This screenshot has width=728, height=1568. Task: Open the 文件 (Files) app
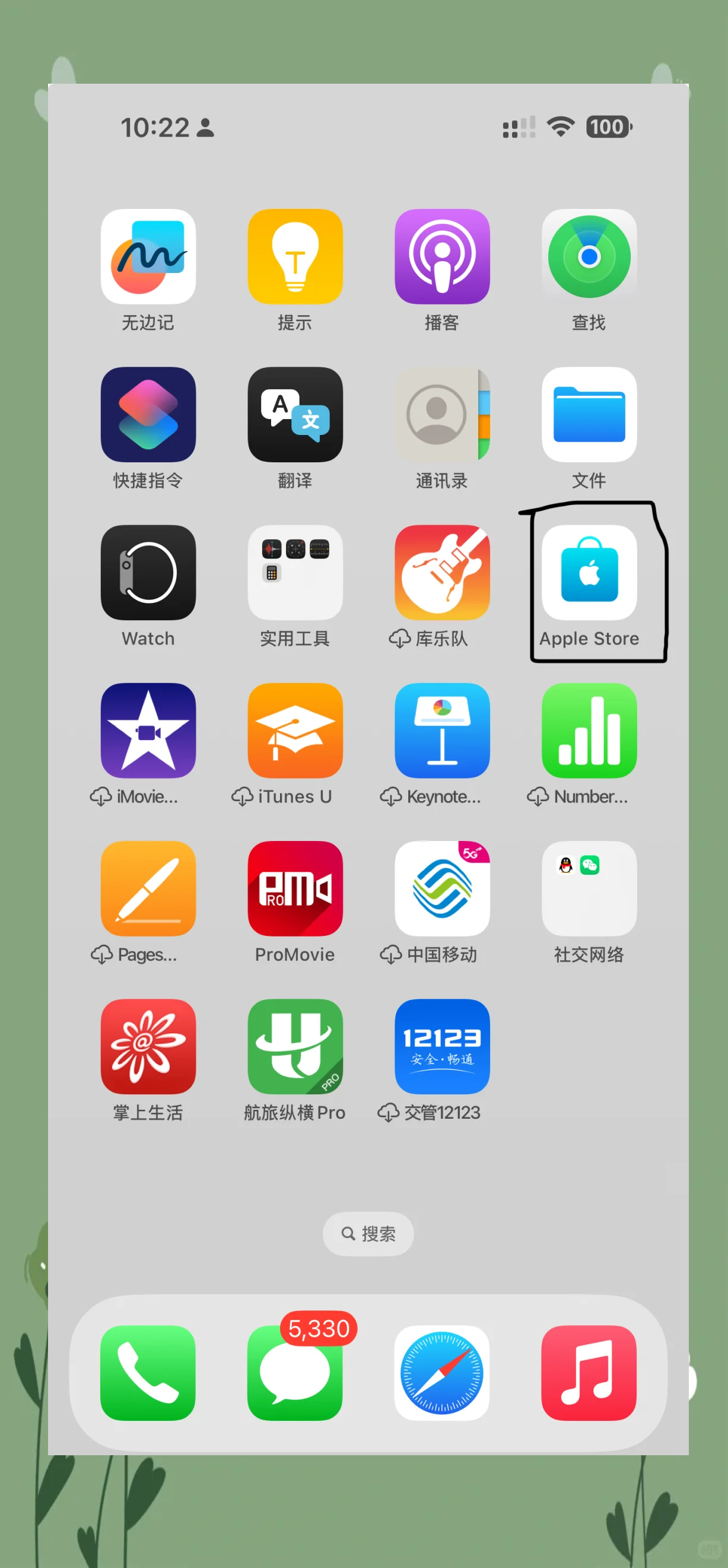point(588,414)
